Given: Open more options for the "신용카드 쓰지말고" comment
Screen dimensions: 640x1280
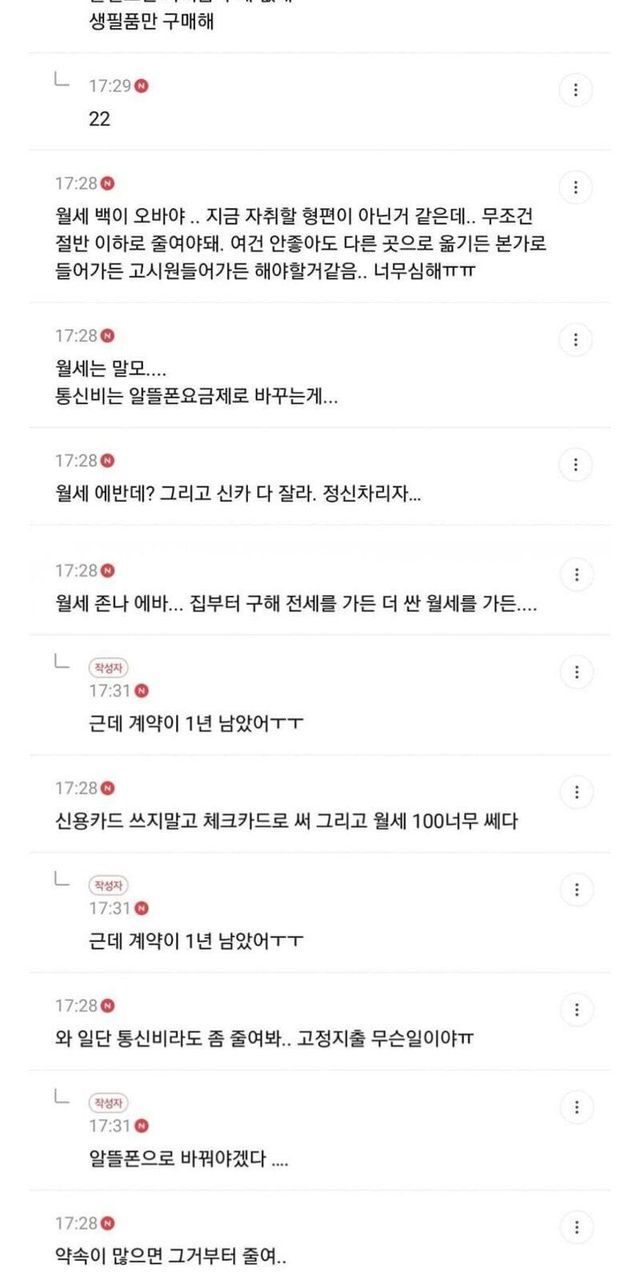Looking at the screenshot, I should click(575, 792).
